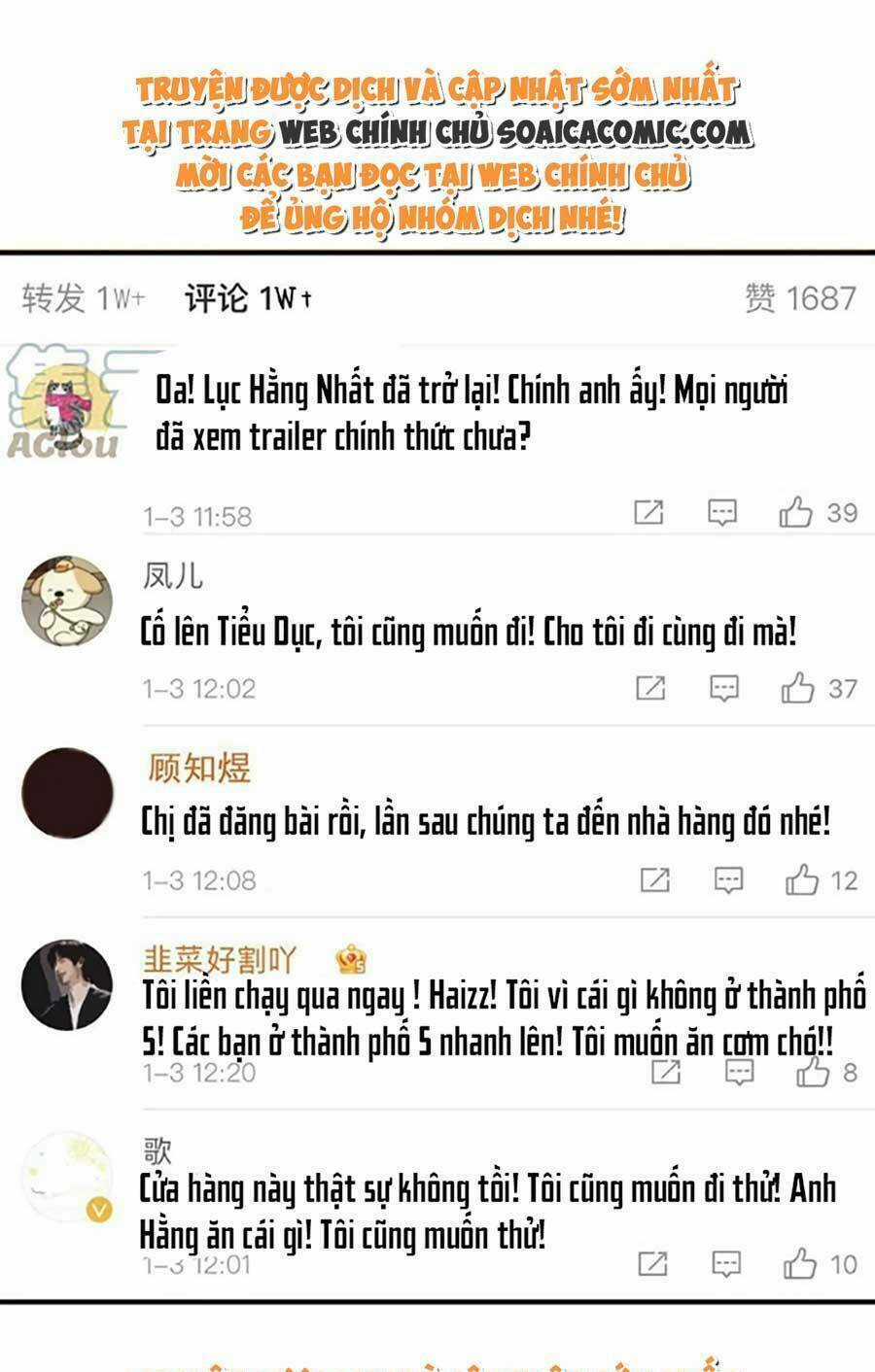This screenshot has height=1372, width=875.
Task: Click the share icon under 顾知煜's comment
Action: (653, 879)
